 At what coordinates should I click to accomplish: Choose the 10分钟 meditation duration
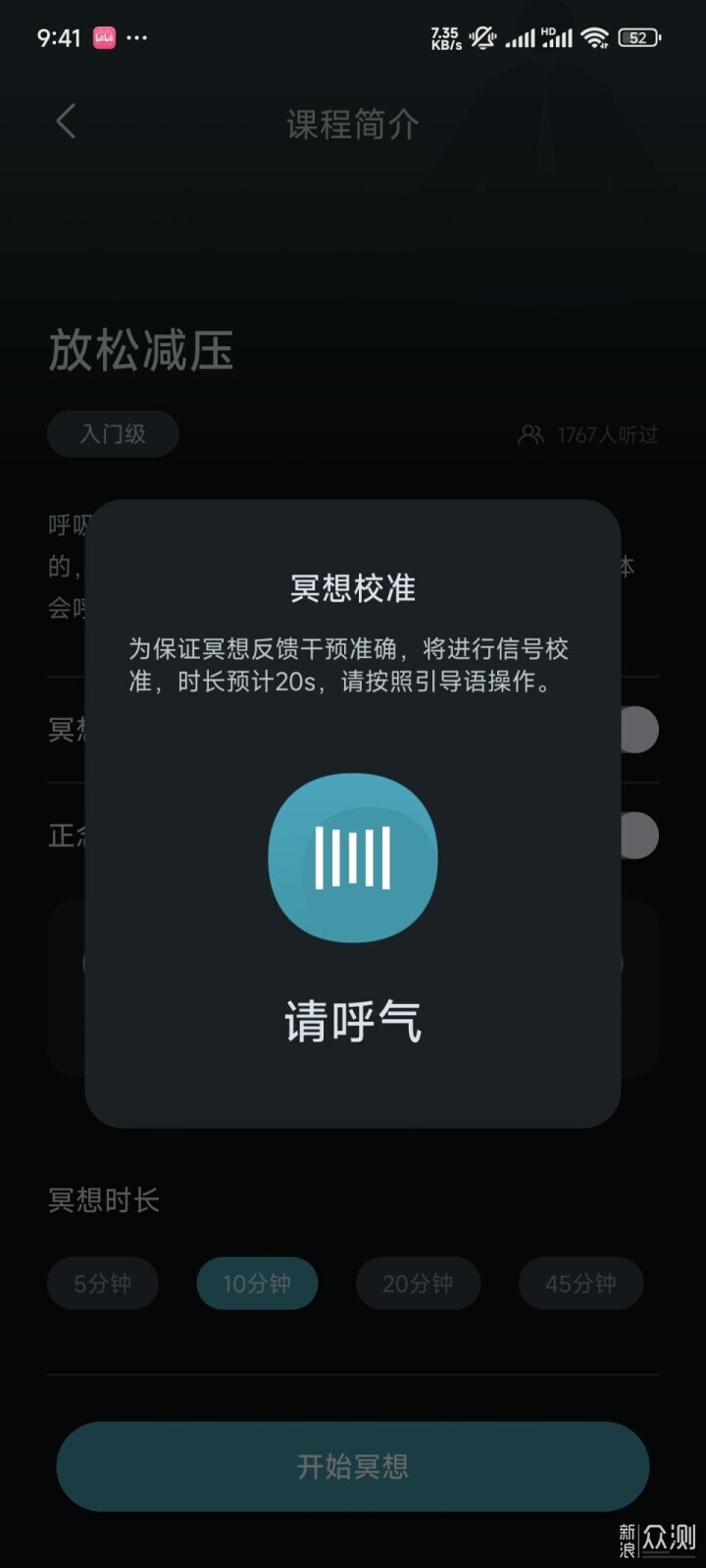pyautogui.click(x=257, y=1284)
